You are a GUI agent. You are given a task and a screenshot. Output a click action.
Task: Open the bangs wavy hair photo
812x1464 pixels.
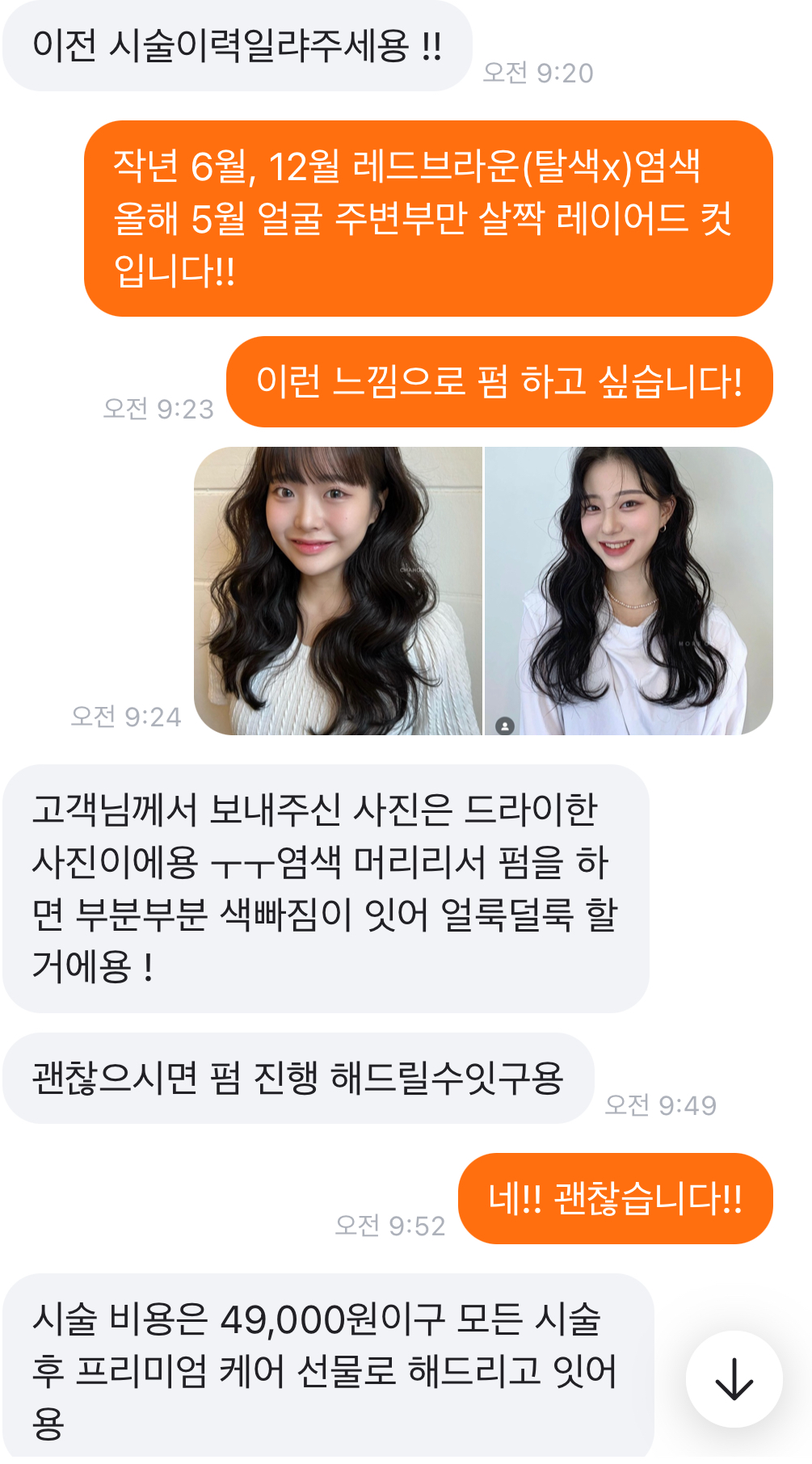coord(338,591)
